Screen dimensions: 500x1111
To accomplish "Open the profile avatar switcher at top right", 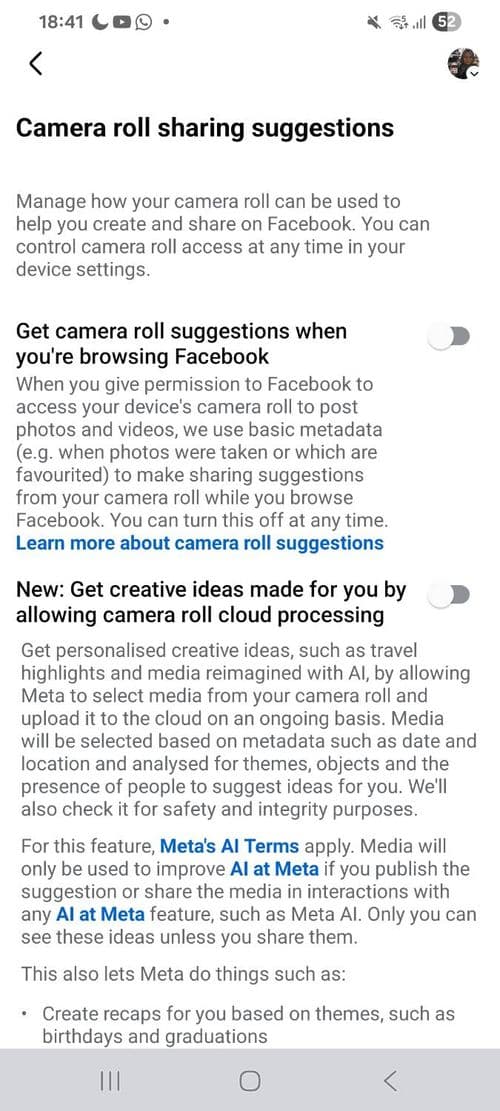I will 463,64.
